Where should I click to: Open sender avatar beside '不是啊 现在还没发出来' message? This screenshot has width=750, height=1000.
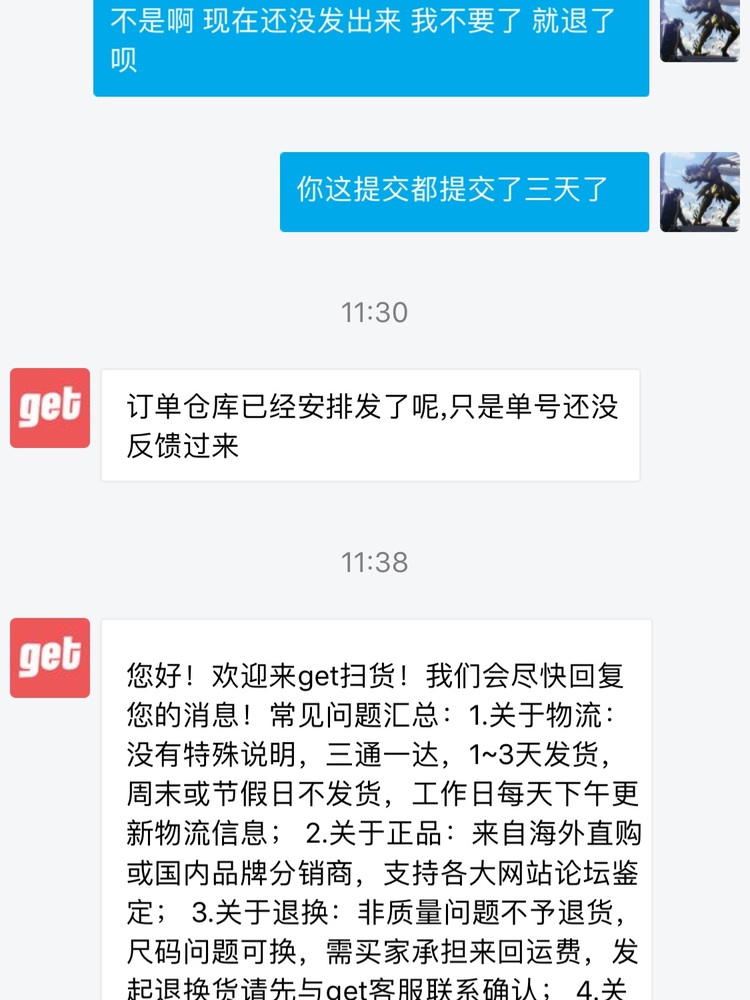699,30
